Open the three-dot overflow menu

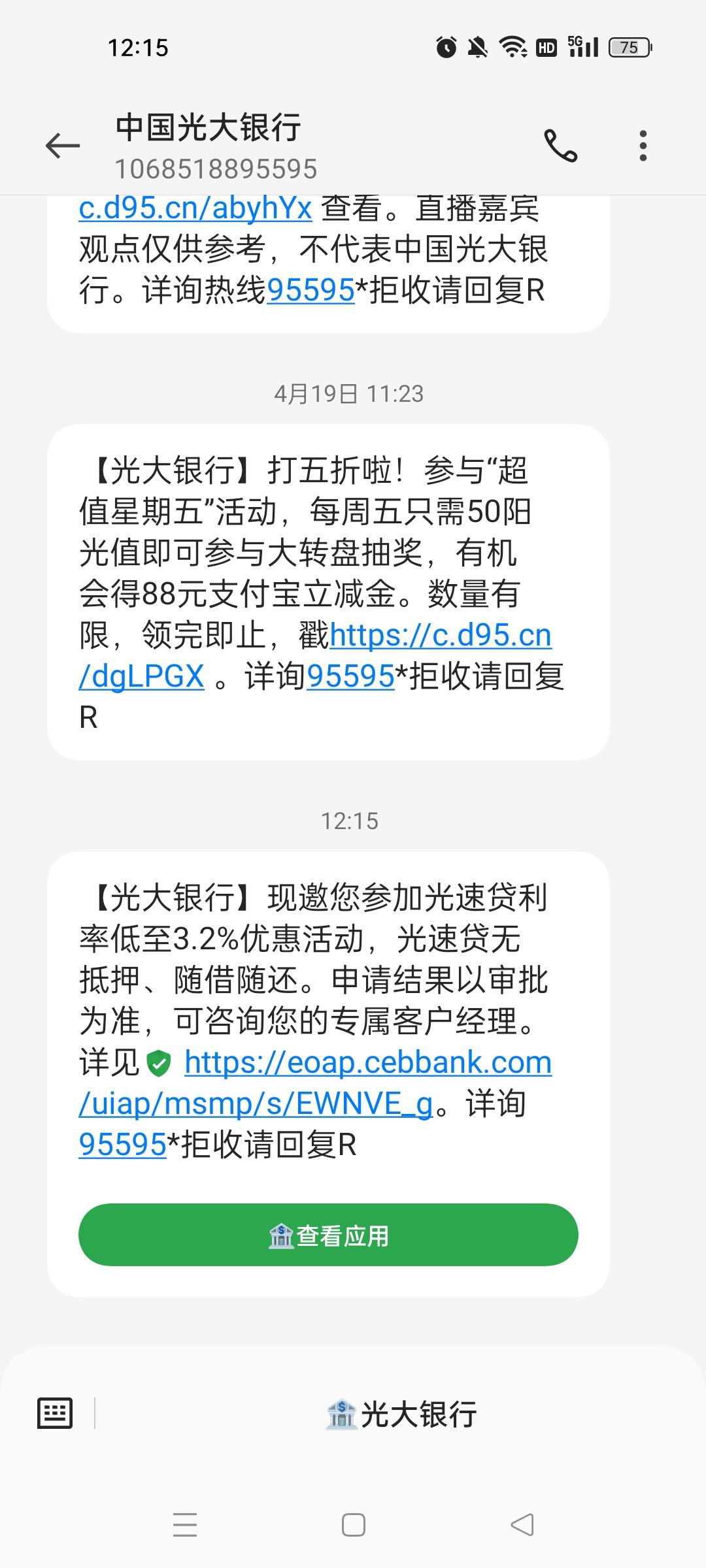(643, 145)
